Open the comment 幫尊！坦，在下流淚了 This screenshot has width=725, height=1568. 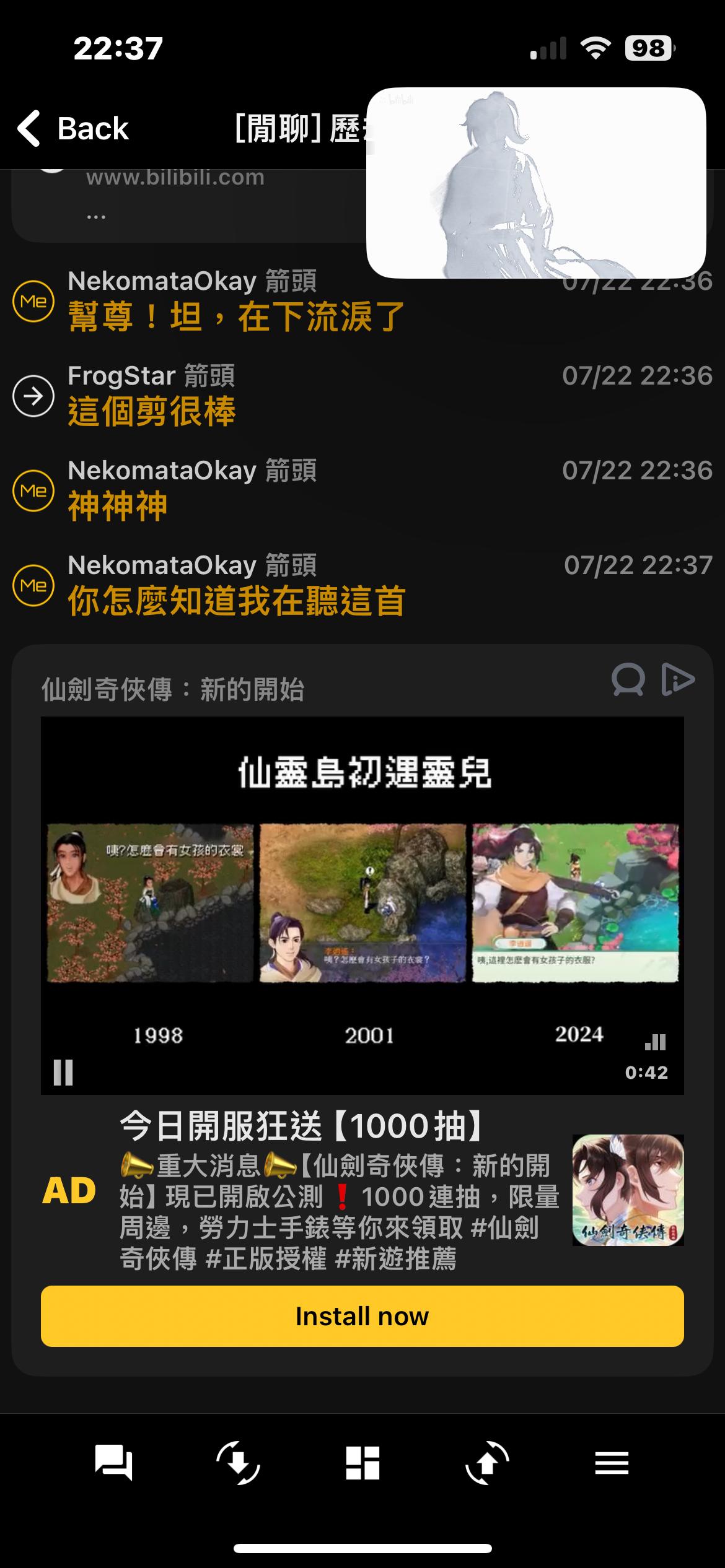point(237,317)
